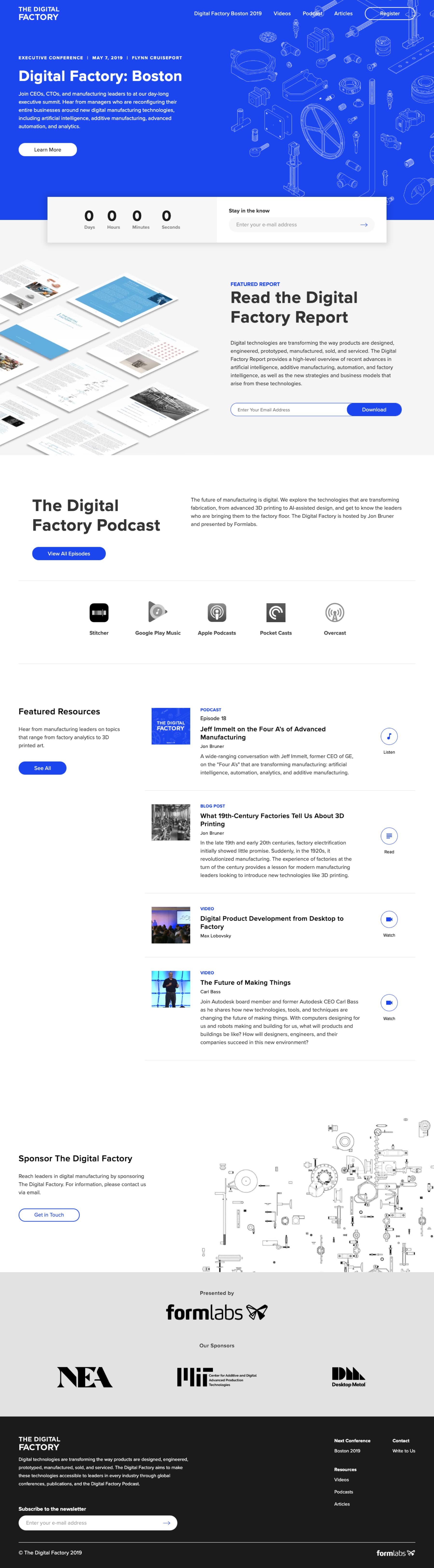Focus the Stay in the know email field
Screen dimensions: 434x1568
pos(292,225)
